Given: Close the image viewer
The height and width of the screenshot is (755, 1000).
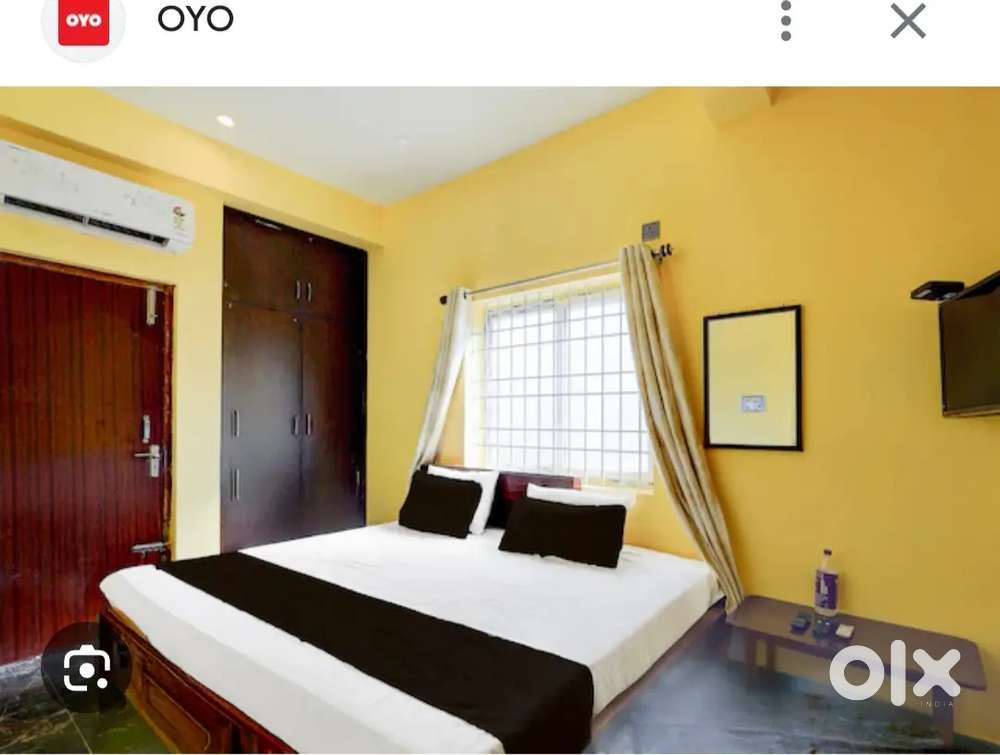Looking at the screenshot, I should pos(908,21).
